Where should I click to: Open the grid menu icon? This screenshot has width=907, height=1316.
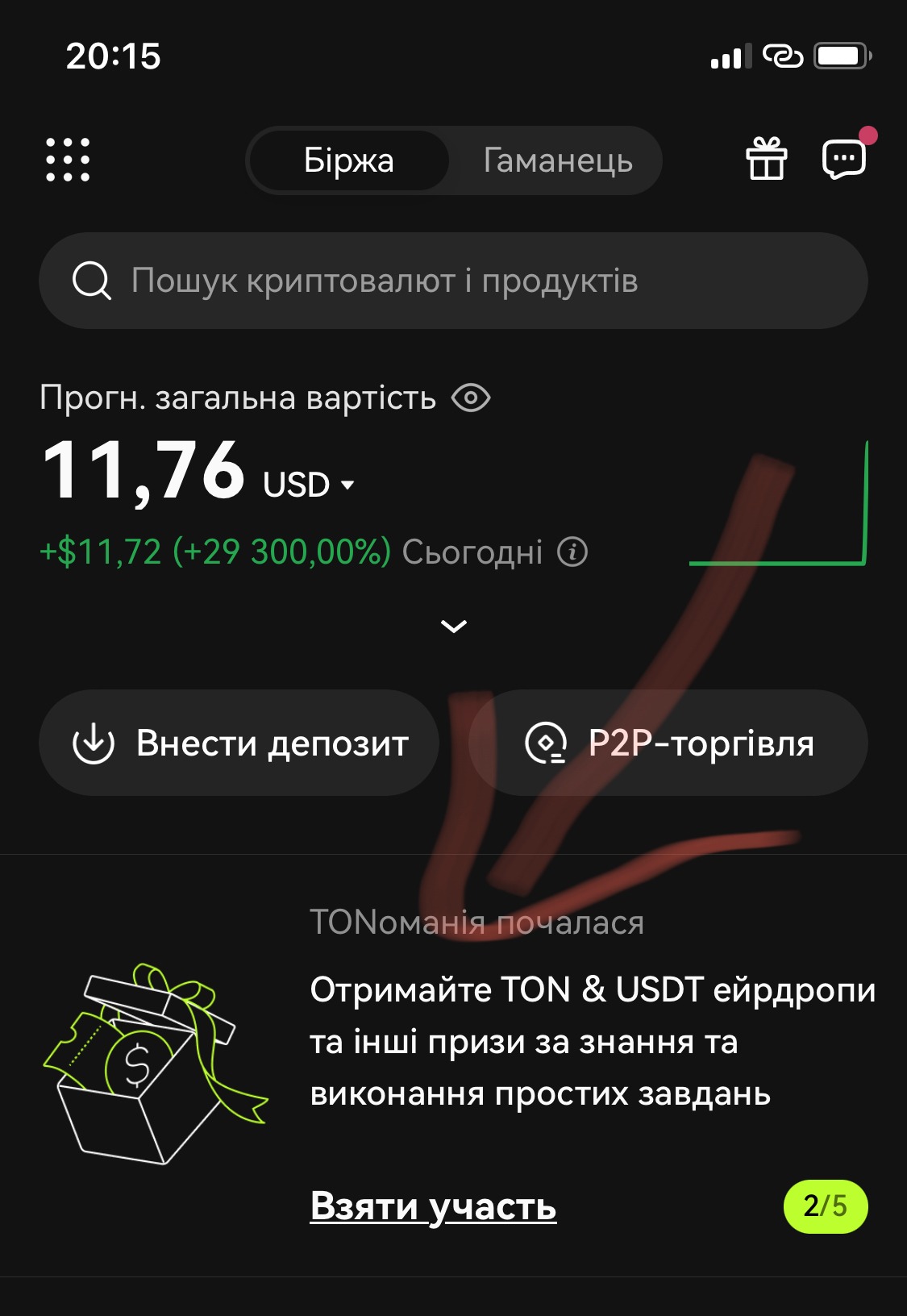pos(68,160)
